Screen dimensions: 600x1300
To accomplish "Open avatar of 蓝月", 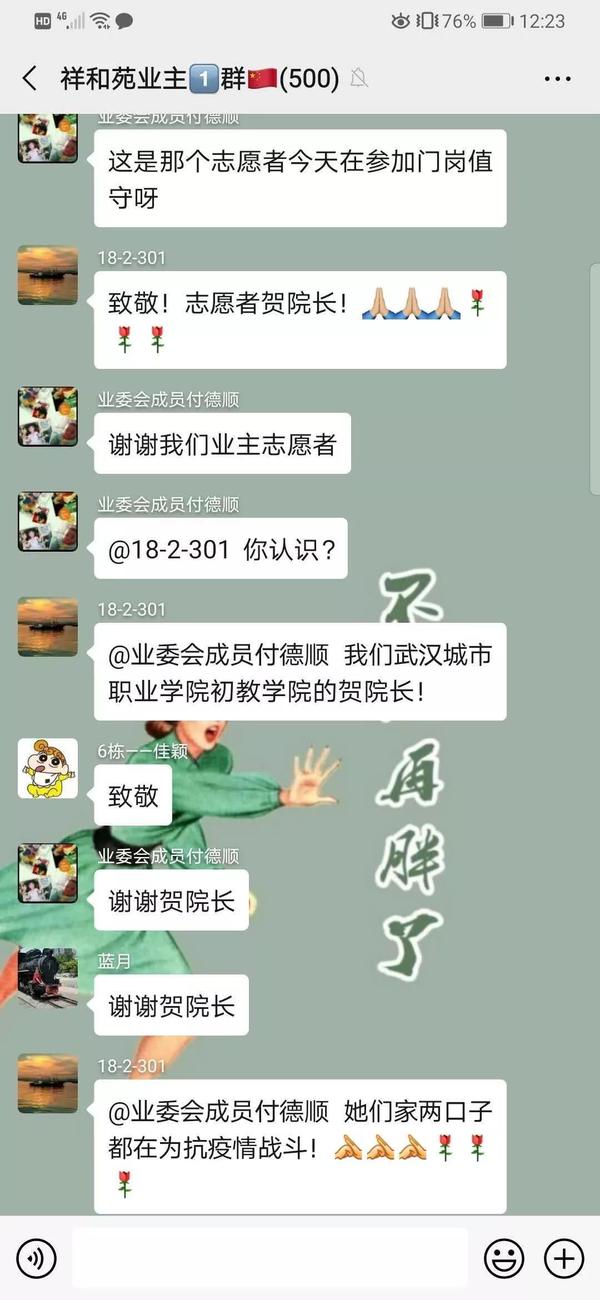I will (x=47, y=978).
